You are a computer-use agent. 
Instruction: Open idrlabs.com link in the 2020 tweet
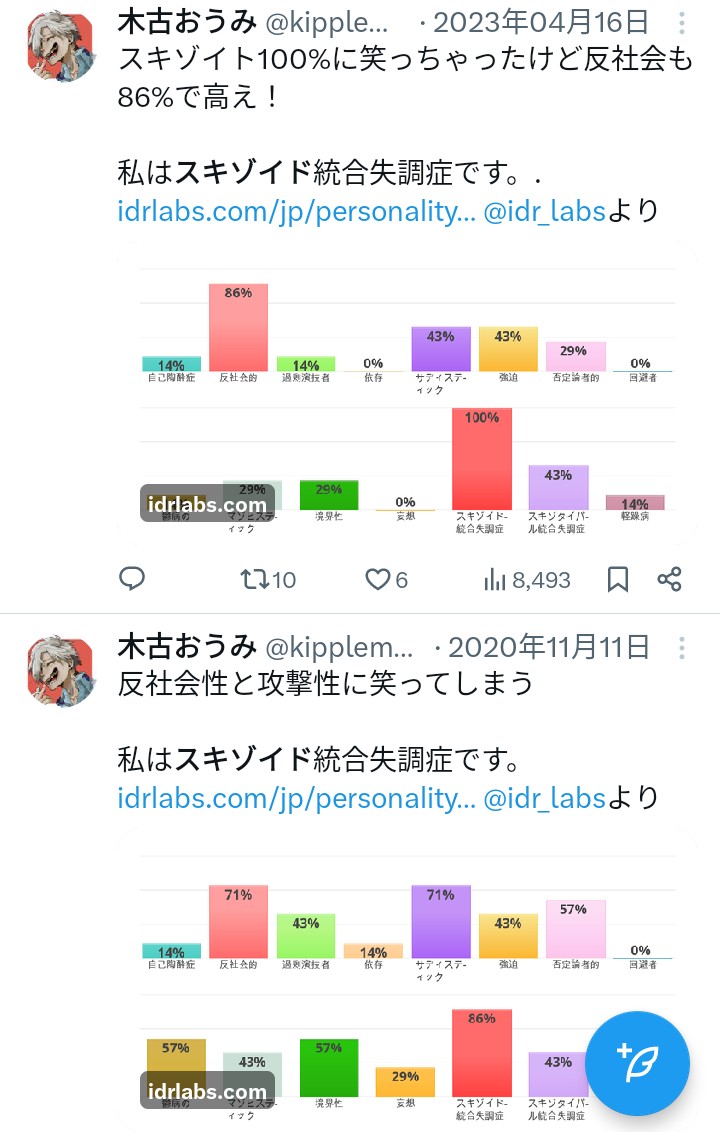point(296,798)
